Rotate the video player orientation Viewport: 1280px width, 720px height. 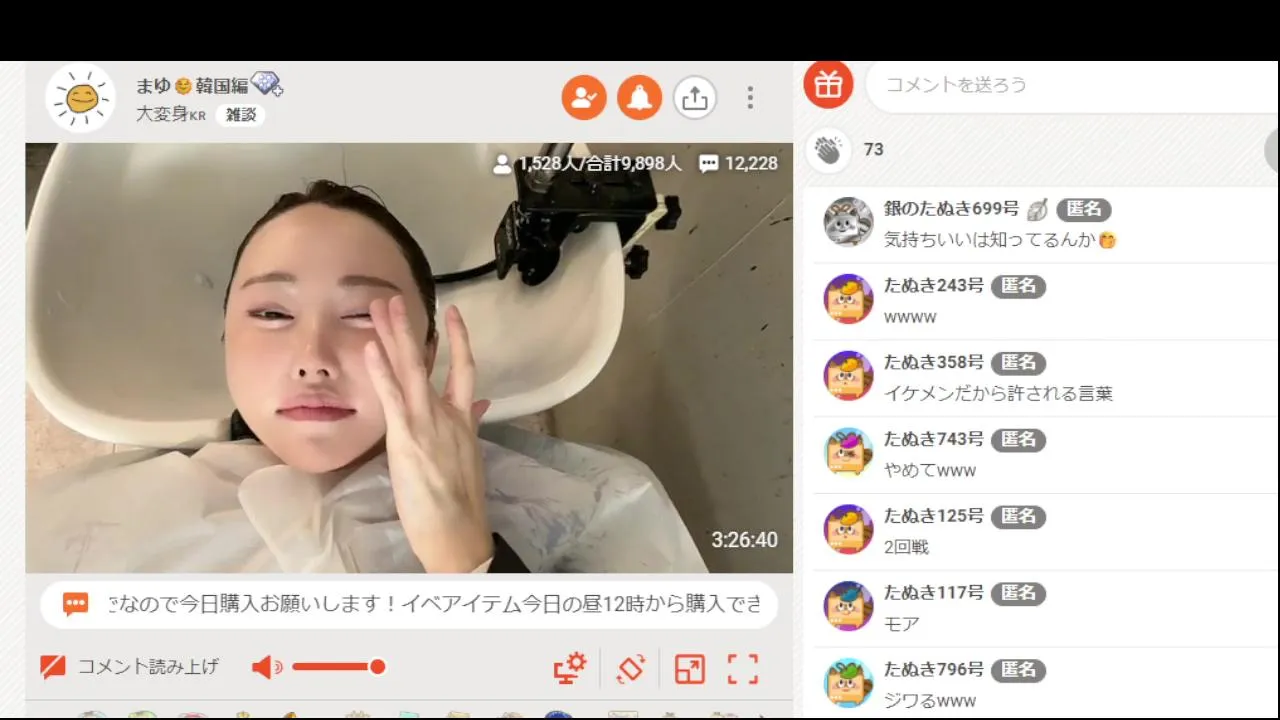(x=631, y=668)
